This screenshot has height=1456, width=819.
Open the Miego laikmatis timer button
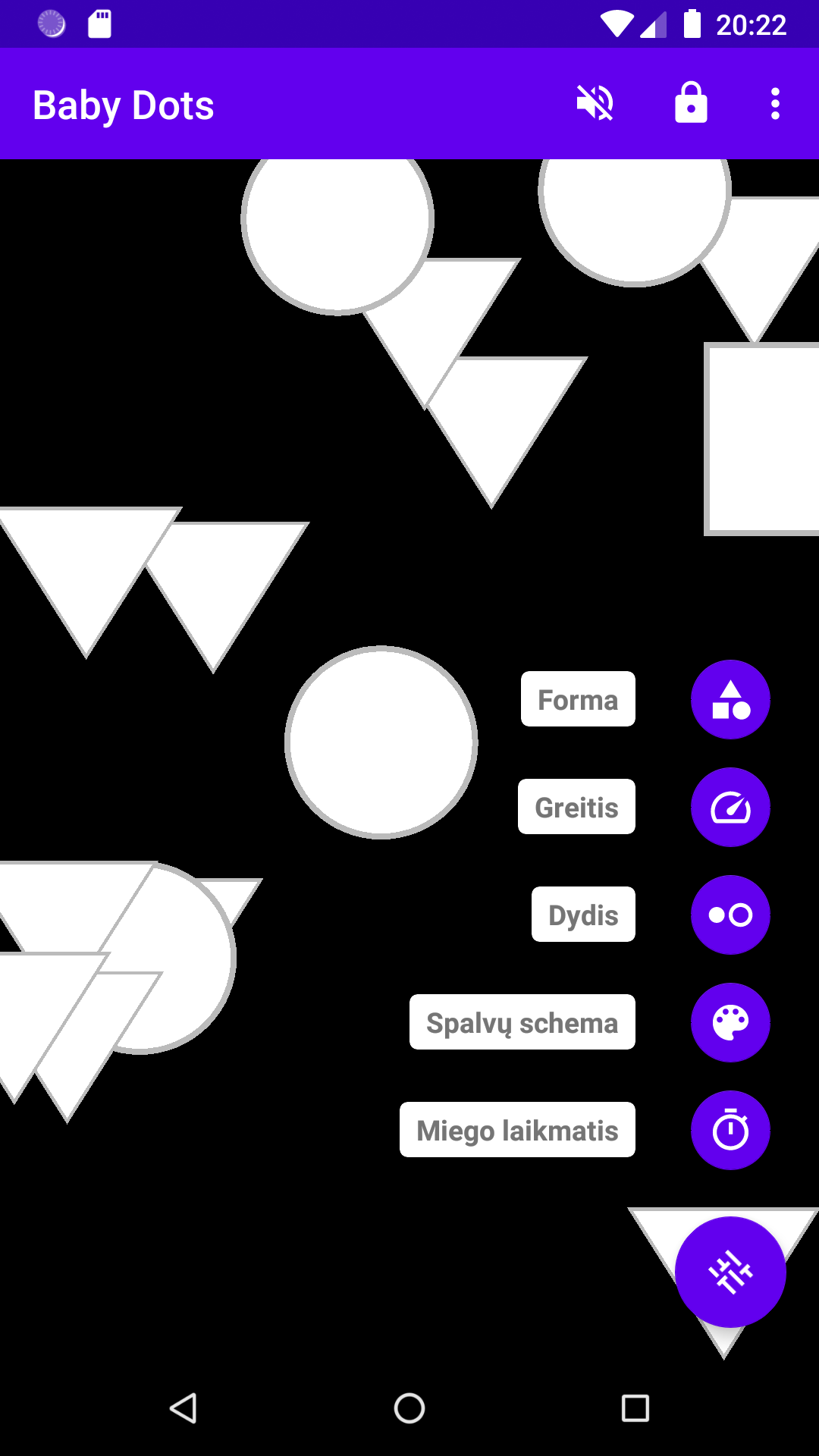coord(730,1130)
